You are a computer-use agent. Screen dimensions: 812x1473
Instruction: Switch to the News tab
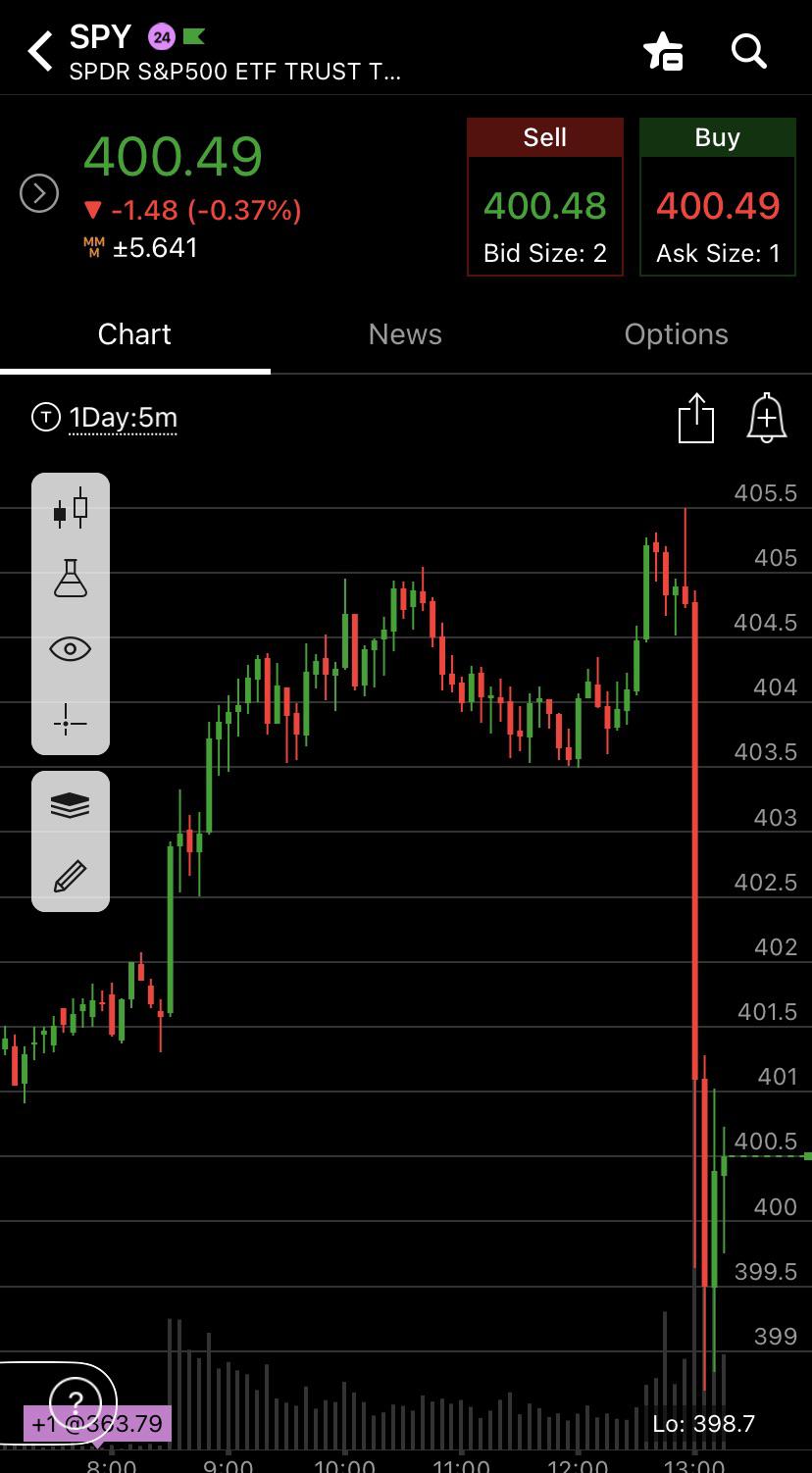pyautogui.click(x=405, y=334)
